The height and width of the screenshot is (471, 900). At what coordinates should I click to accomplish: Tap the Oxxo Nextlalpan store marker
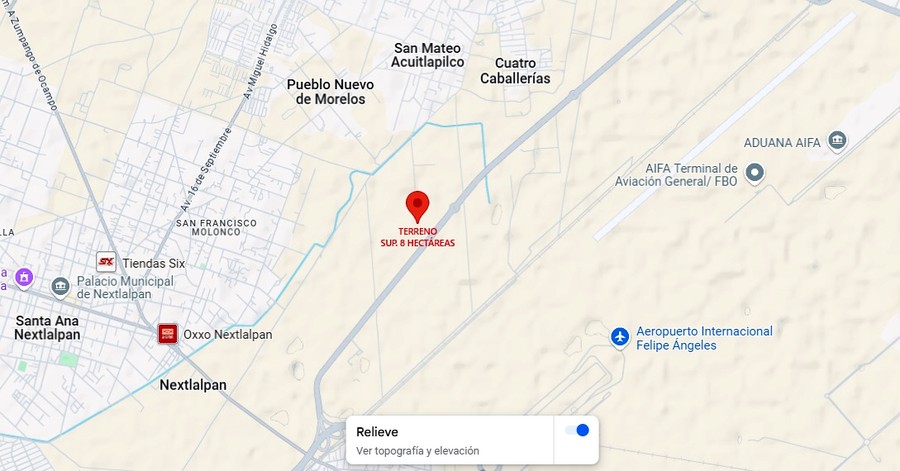point(167,334)
